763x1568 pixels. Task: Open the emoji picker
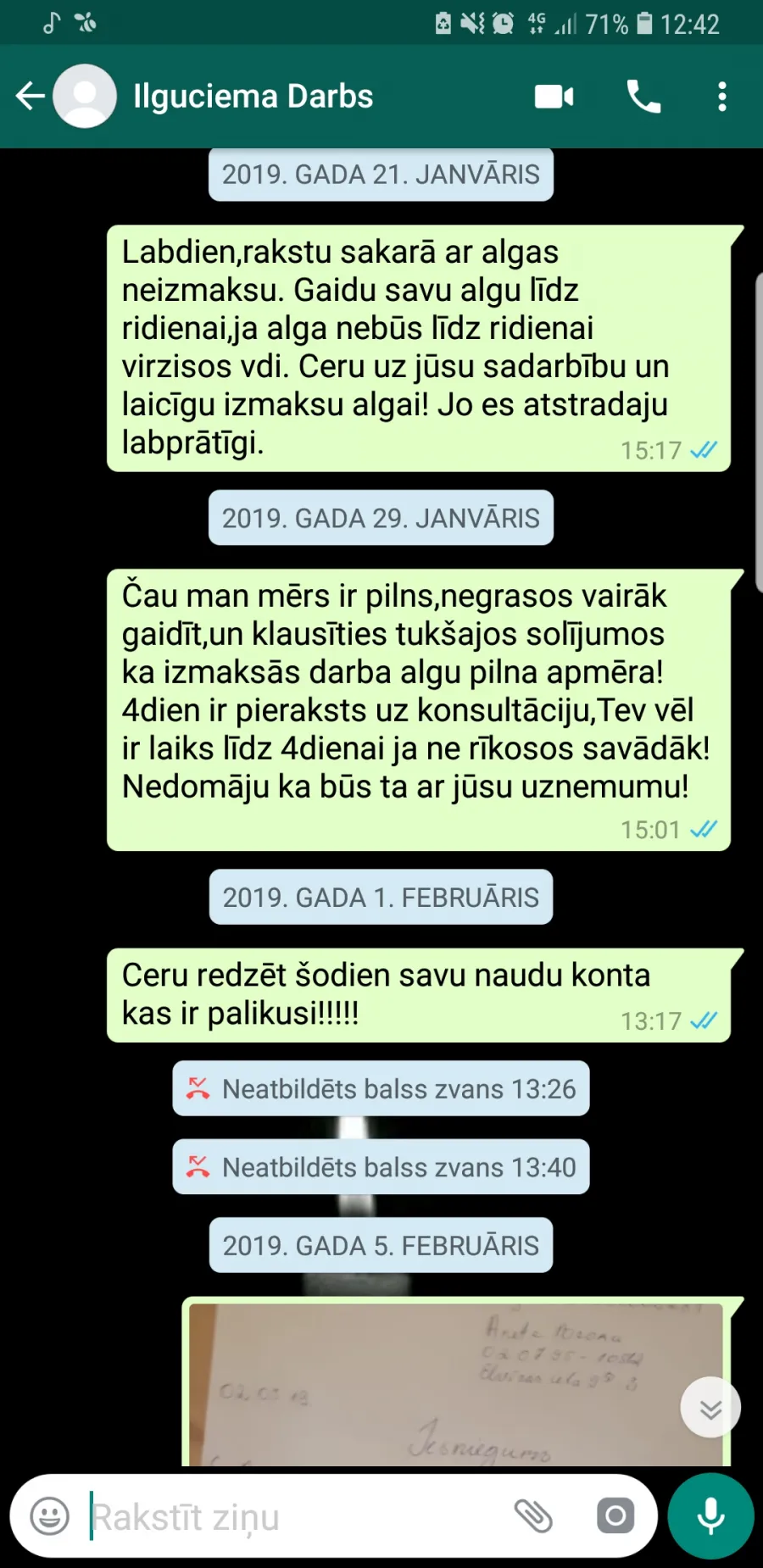[50, 1515]
